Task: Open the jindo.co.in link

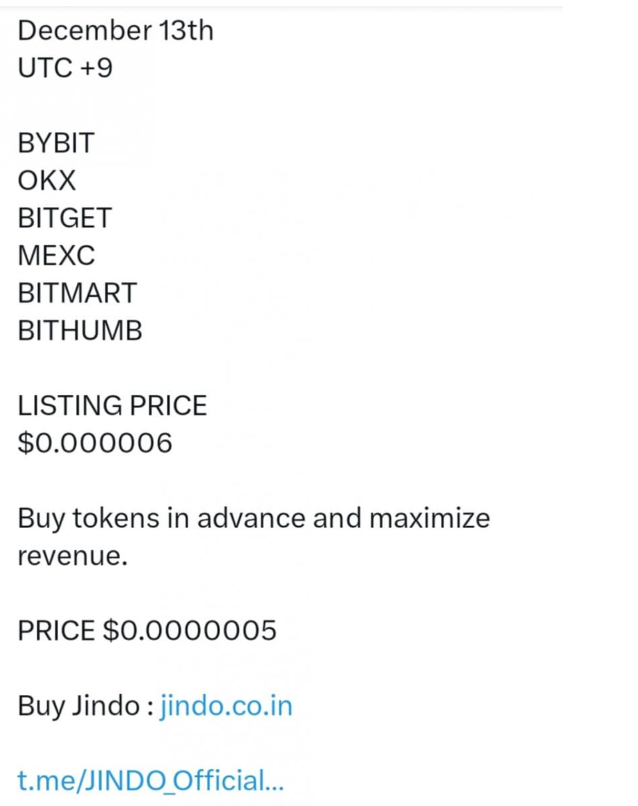Action: point(226,706)
